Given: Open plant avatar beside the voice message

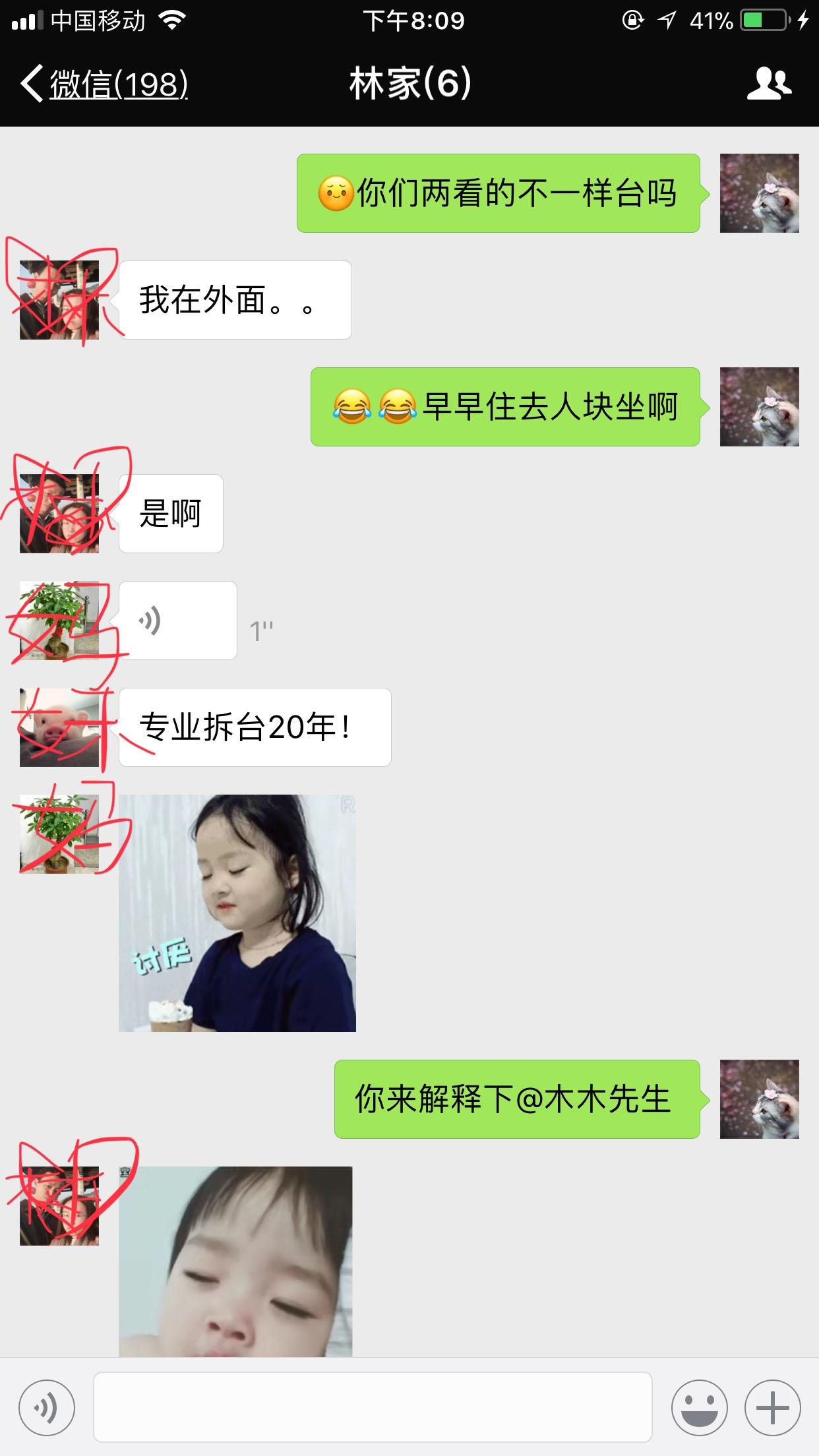Looking at the screenshot, I should (59, 621).
